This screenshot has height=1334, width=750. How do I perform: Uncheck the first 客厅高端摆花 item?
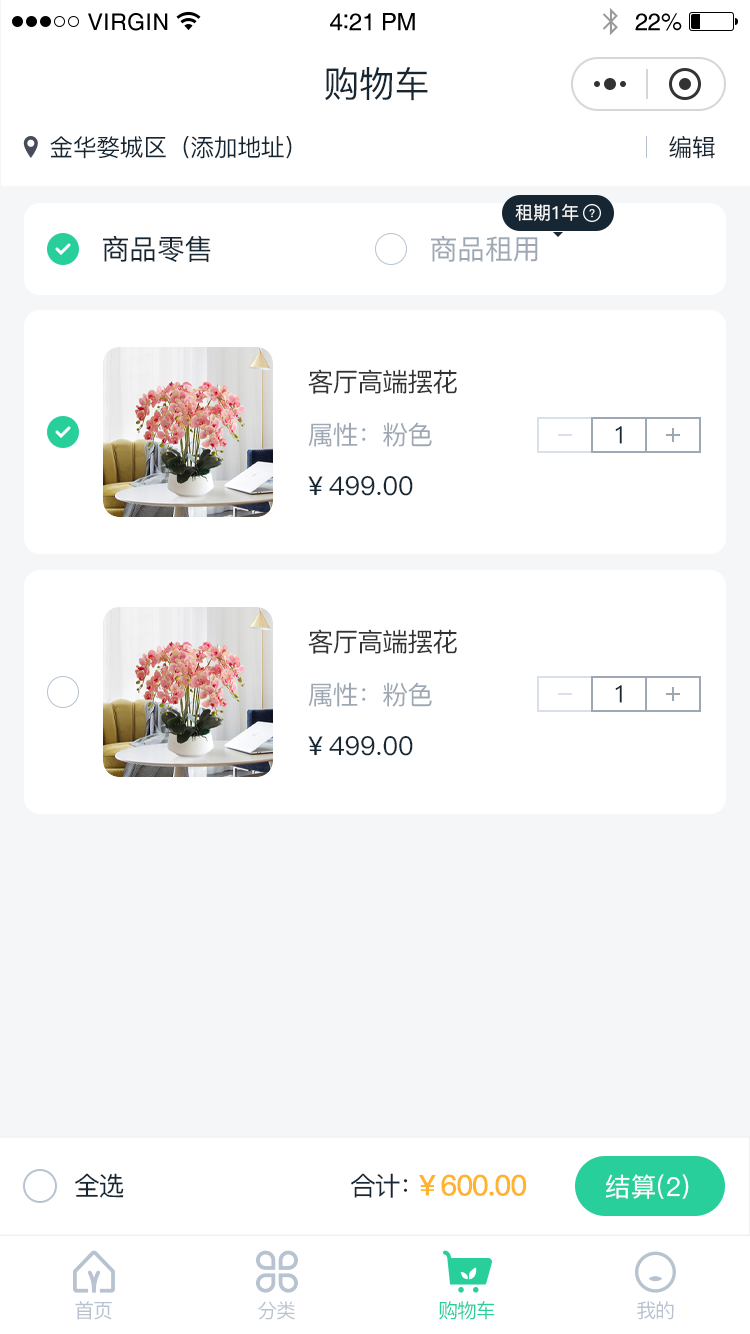tap(62, 432)
